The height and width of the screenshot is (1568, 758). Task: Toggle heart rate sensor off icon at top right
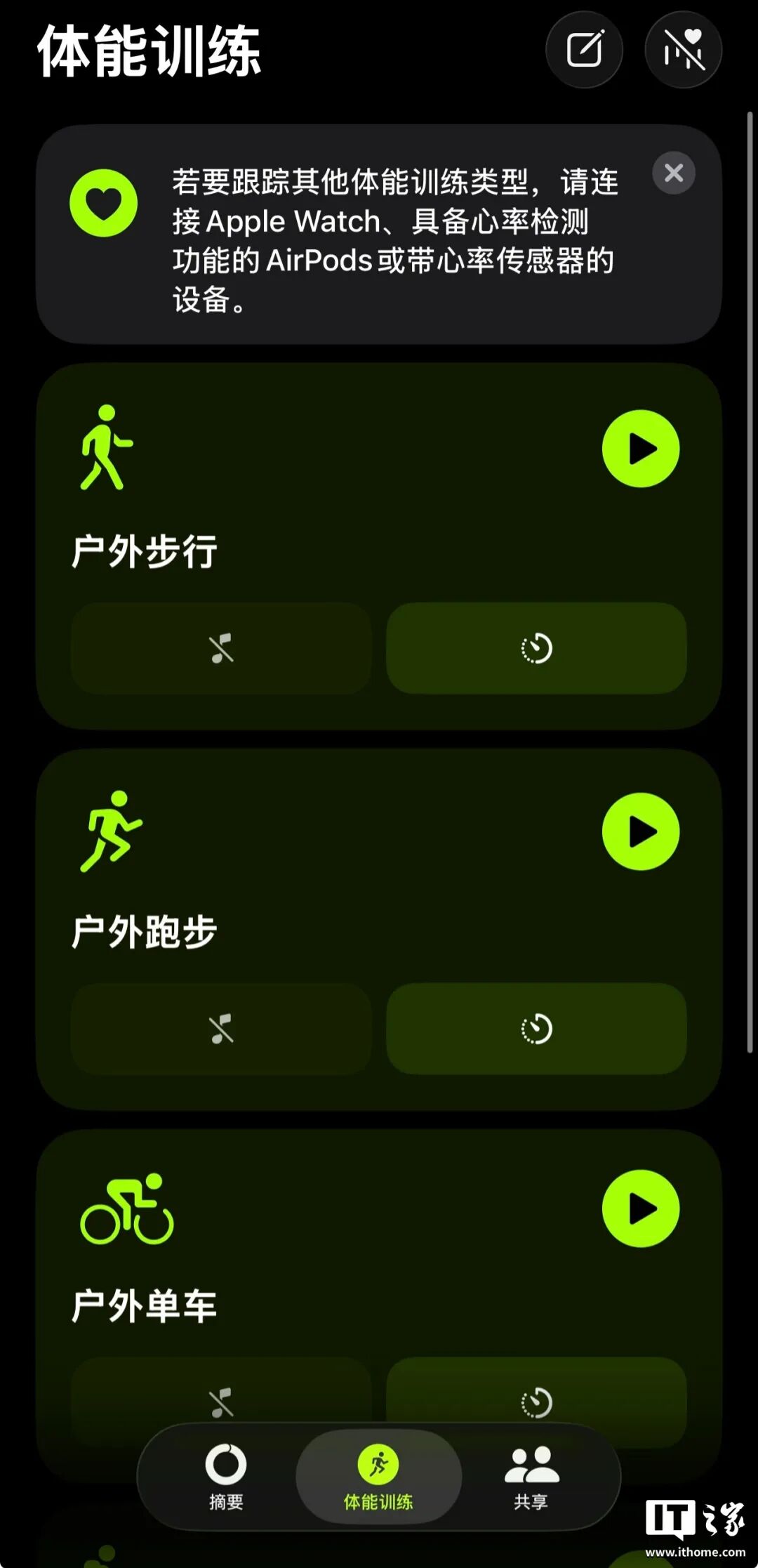click(x=682, y=50)
